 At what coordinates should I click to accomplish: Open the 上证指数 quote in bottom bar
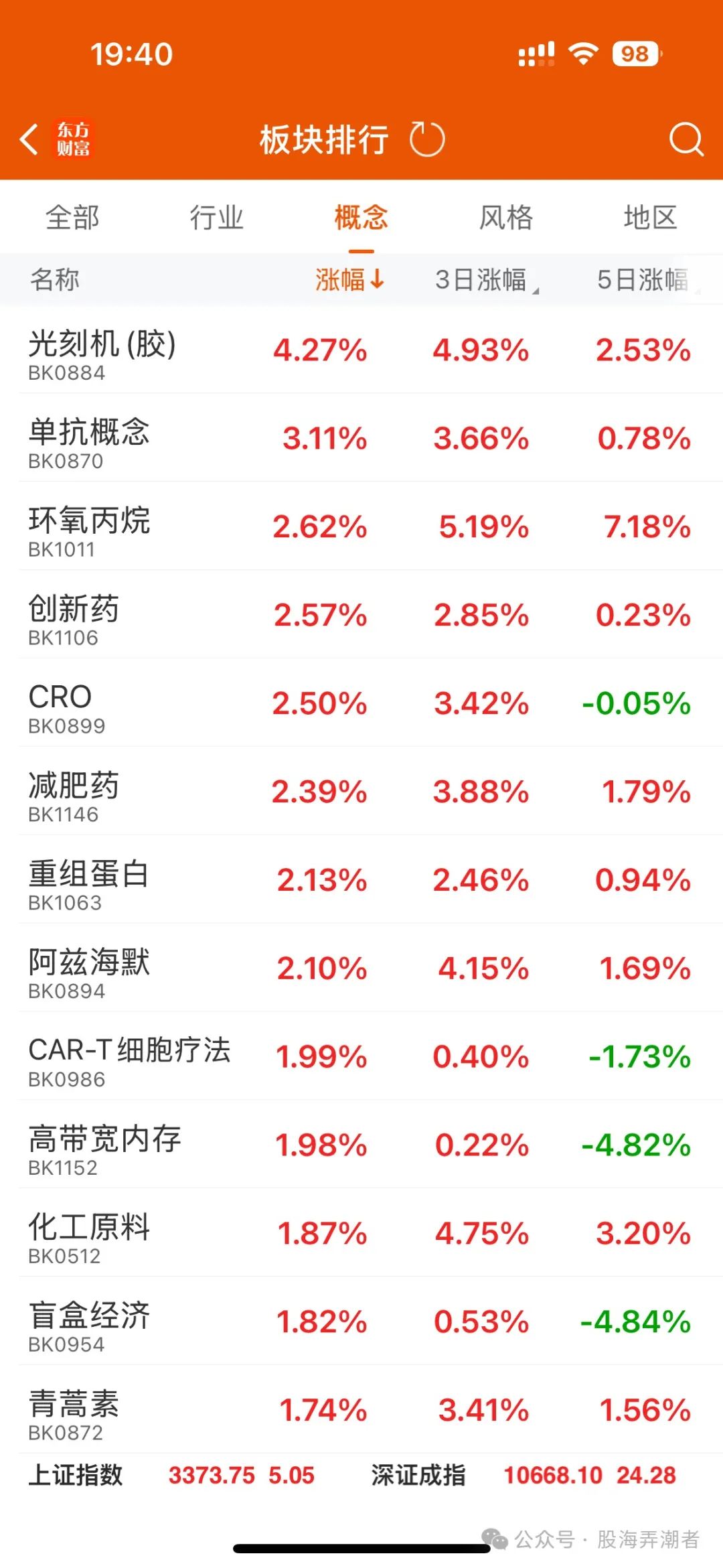[171, 1475]
